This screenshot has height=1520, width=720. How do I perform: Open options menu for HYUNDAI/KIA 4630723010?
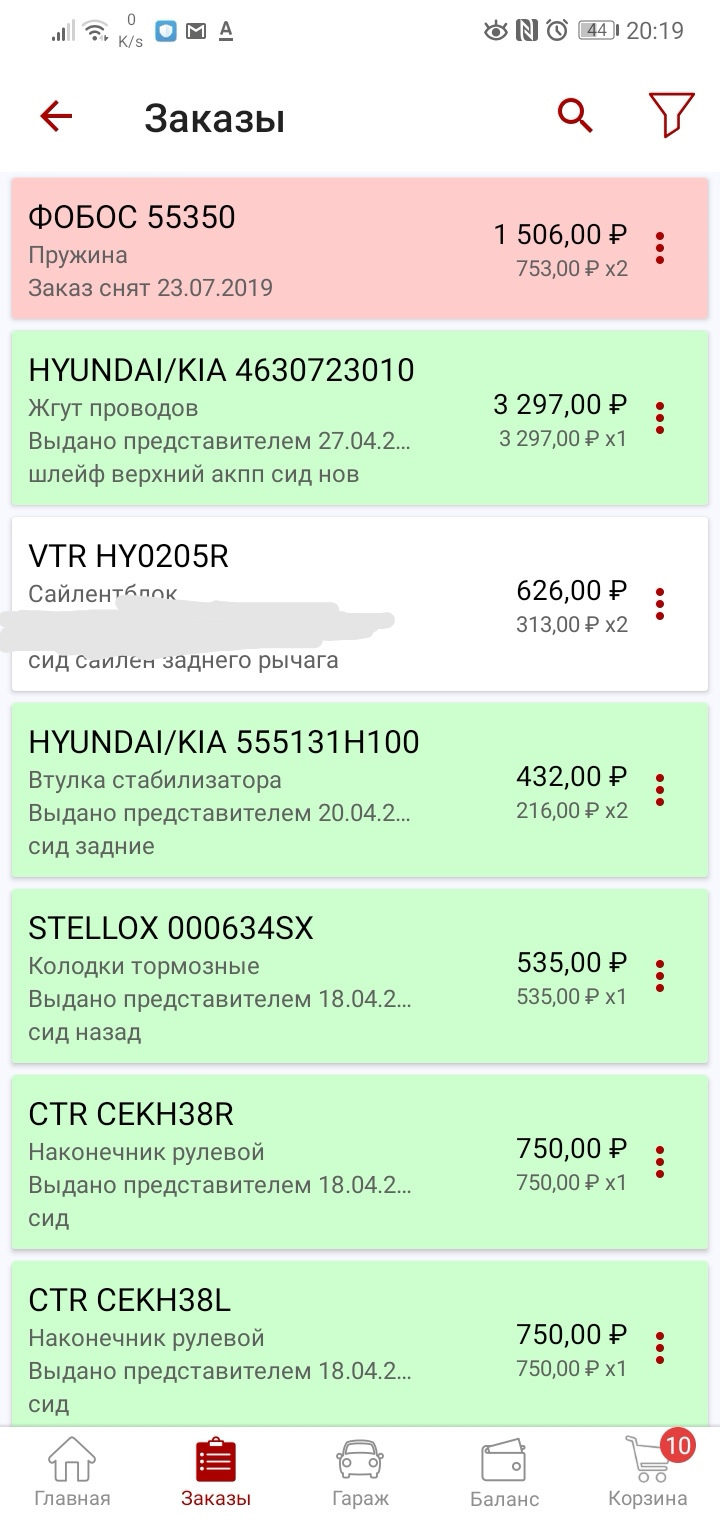click(x=659, y=420)
